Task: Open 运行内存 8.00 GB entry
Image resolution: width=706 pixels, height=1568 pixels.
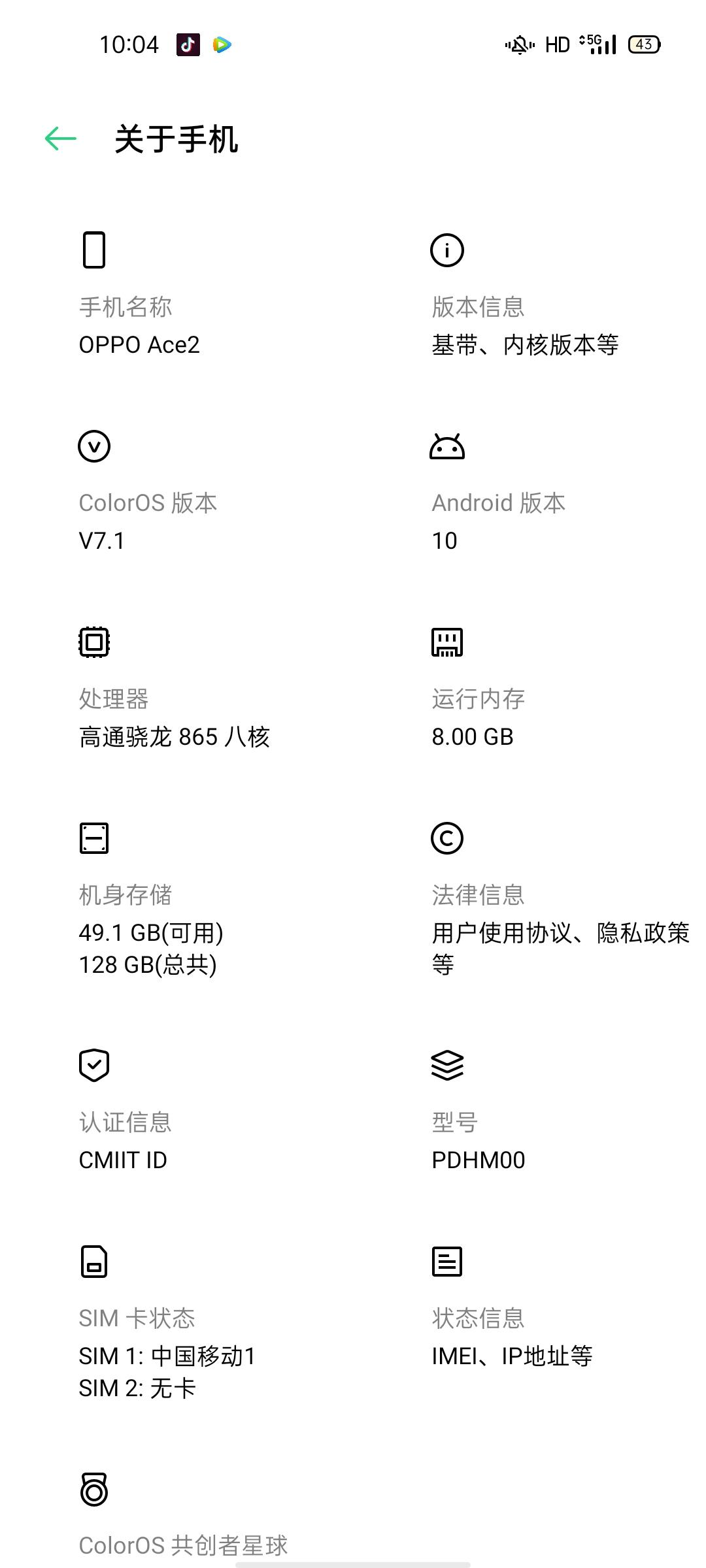Action: (529, 687)
